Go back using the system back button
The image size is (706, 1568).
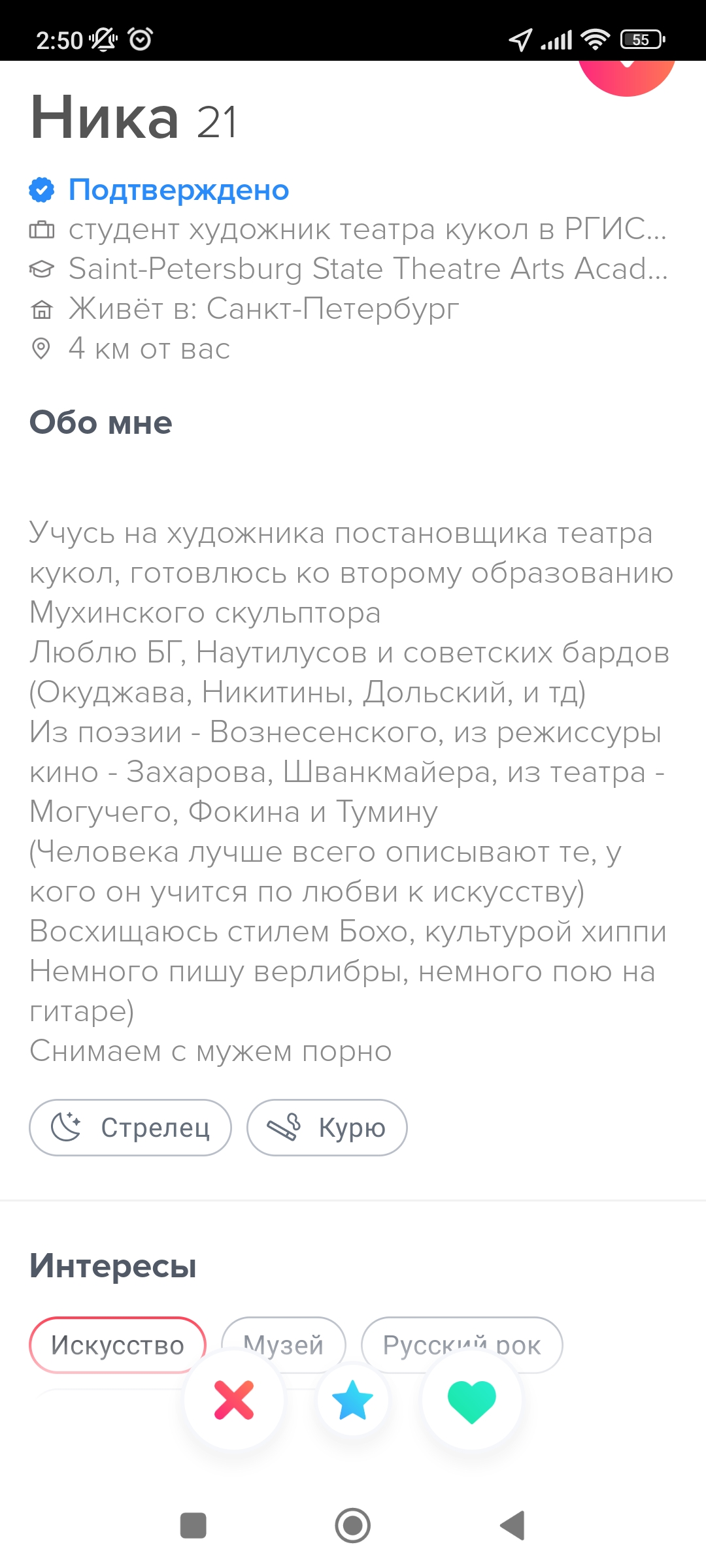513,1526
